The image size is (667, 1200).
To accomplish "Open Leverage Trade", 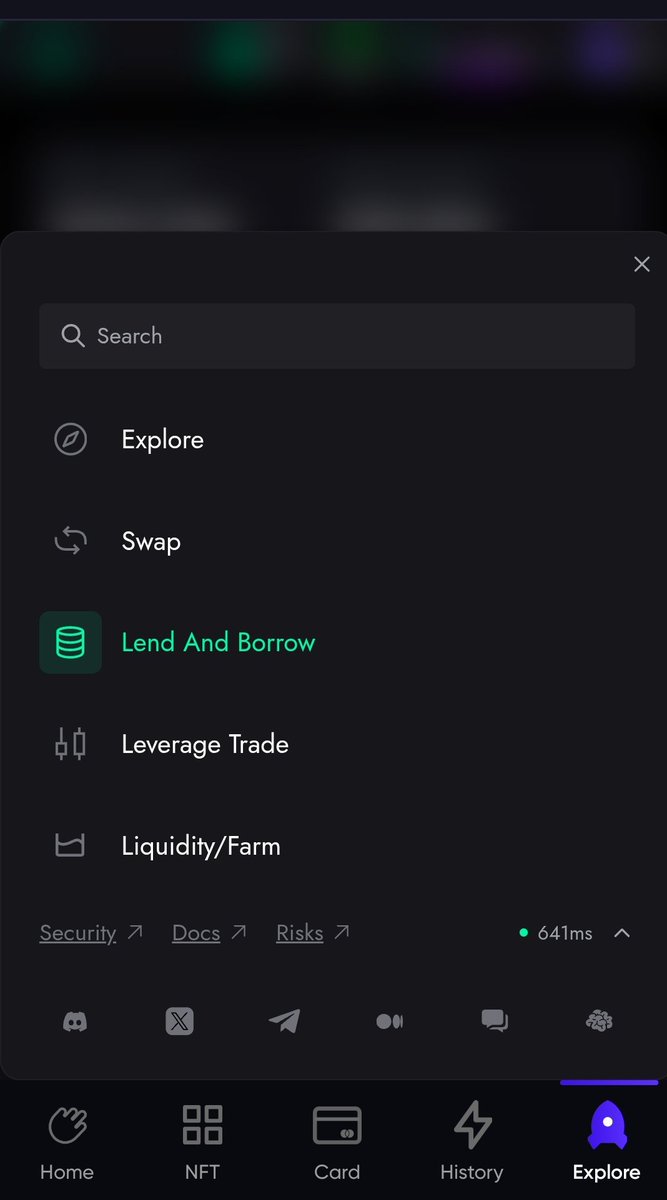I will [x=337, y=744].
